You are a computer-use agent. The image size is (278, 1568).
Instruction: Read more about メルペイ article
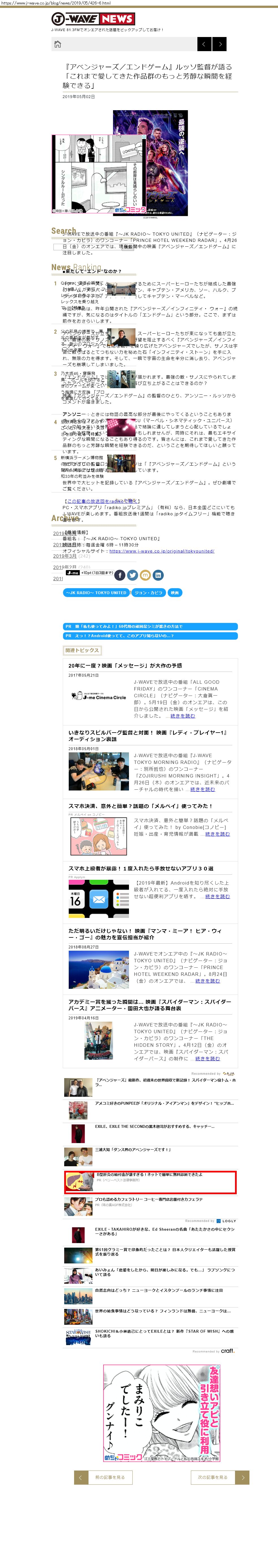[x=217, y=834]
